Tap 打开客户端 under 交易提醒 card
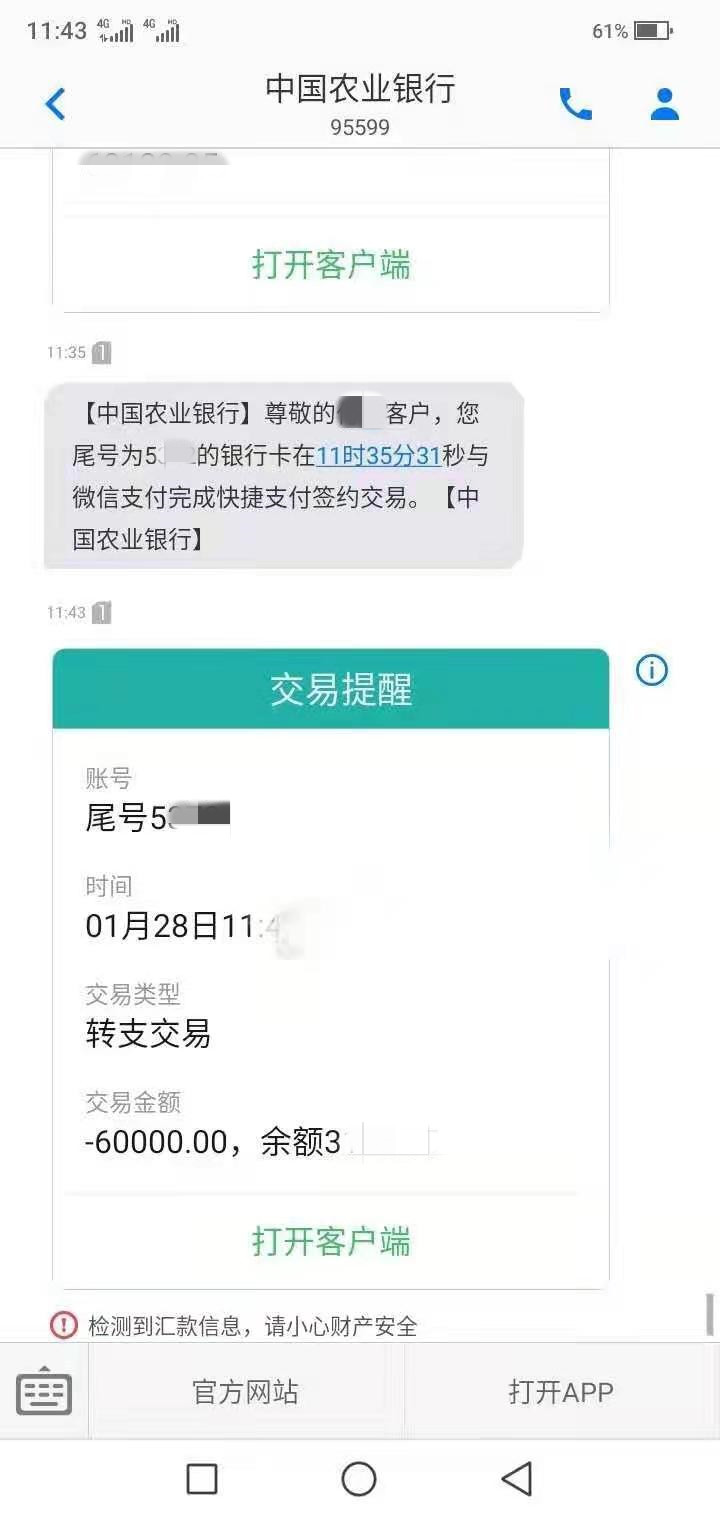This screenshot has width=720, height=1520. (331, 1242)
